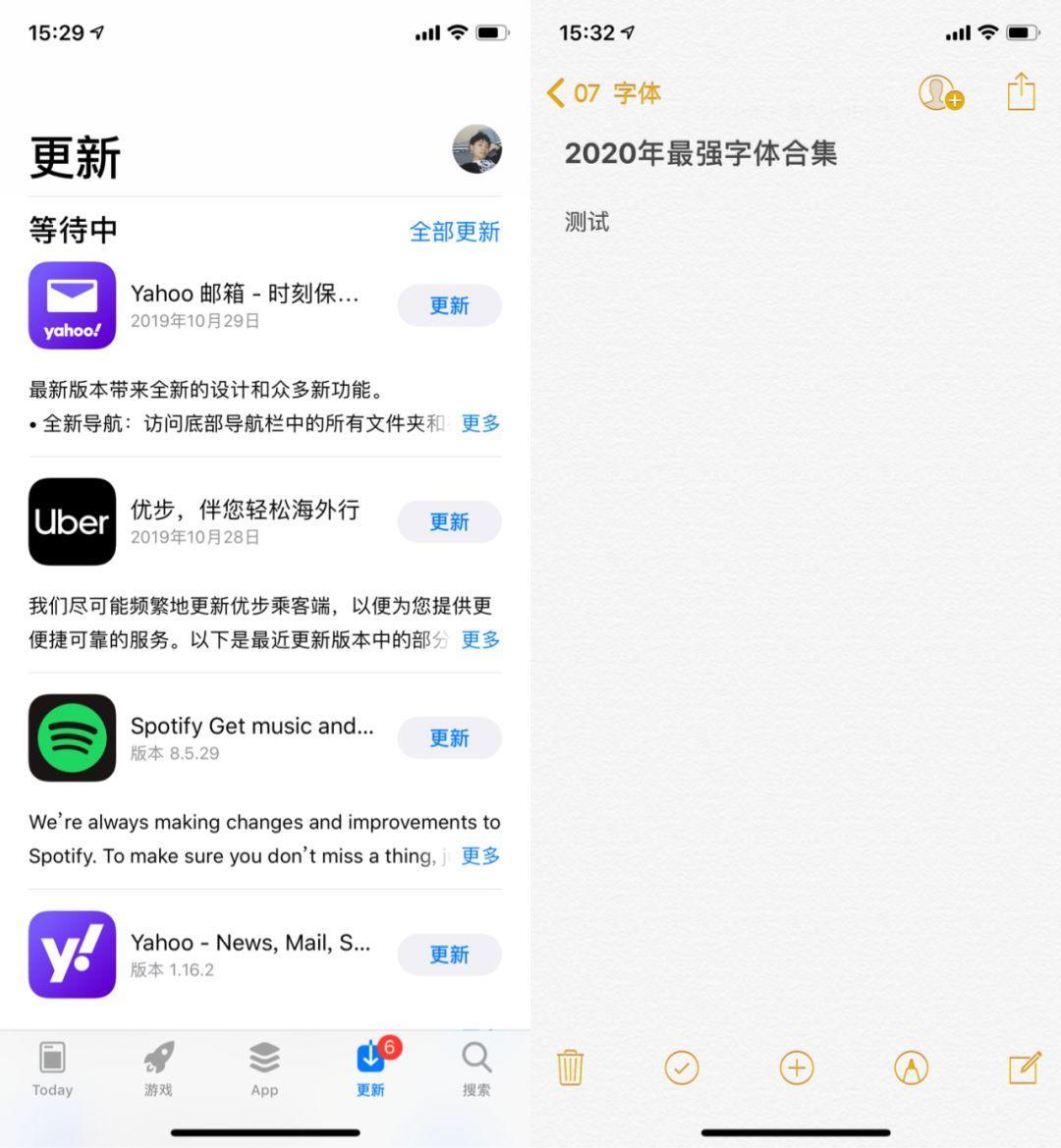Screen dimensions: 1061x1148
Task: Update the Uber 优步 app
Action: 449,521
